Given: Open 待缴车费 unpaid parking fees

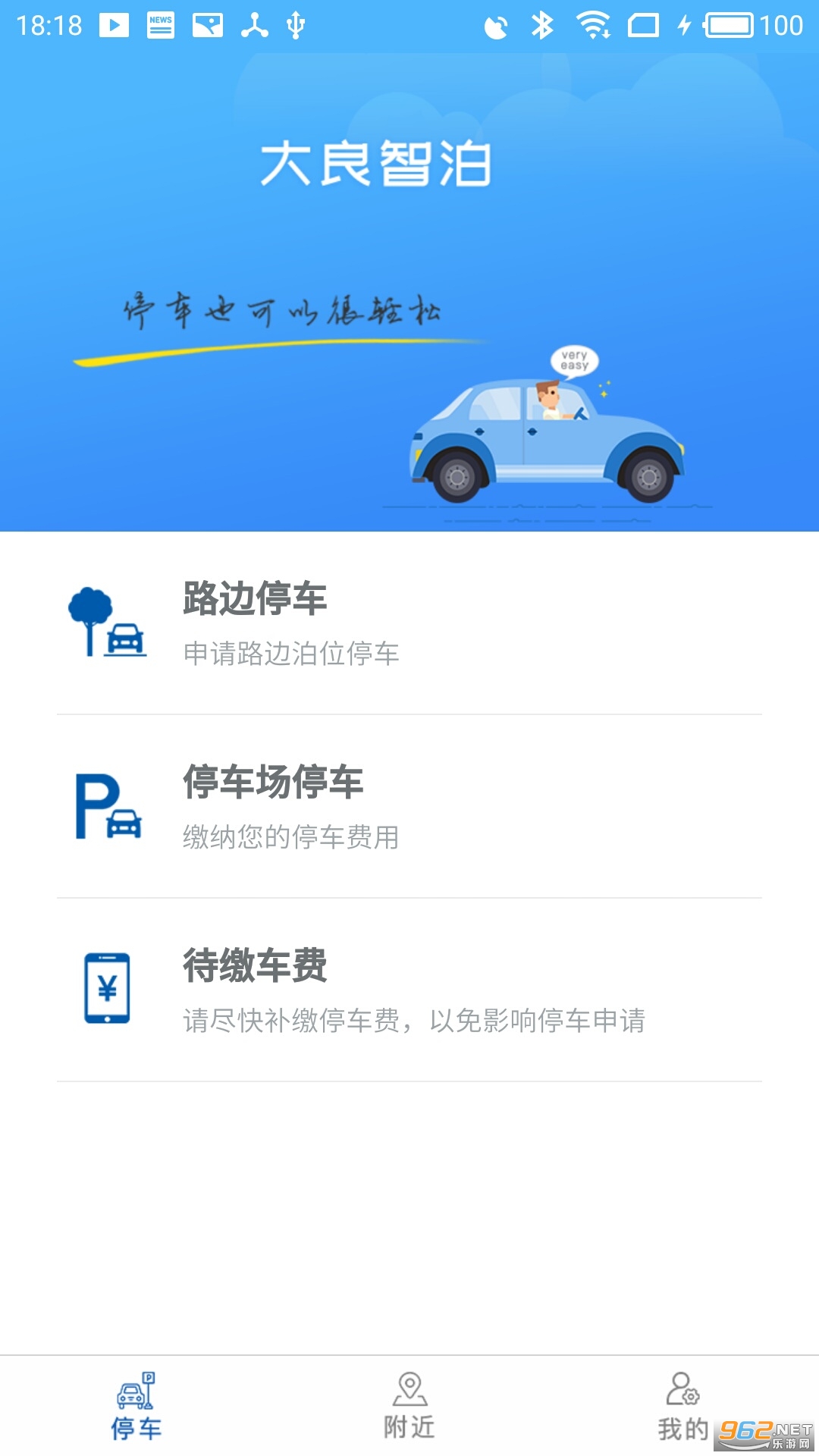Looking at the screenshot, I should click(409, 990).
